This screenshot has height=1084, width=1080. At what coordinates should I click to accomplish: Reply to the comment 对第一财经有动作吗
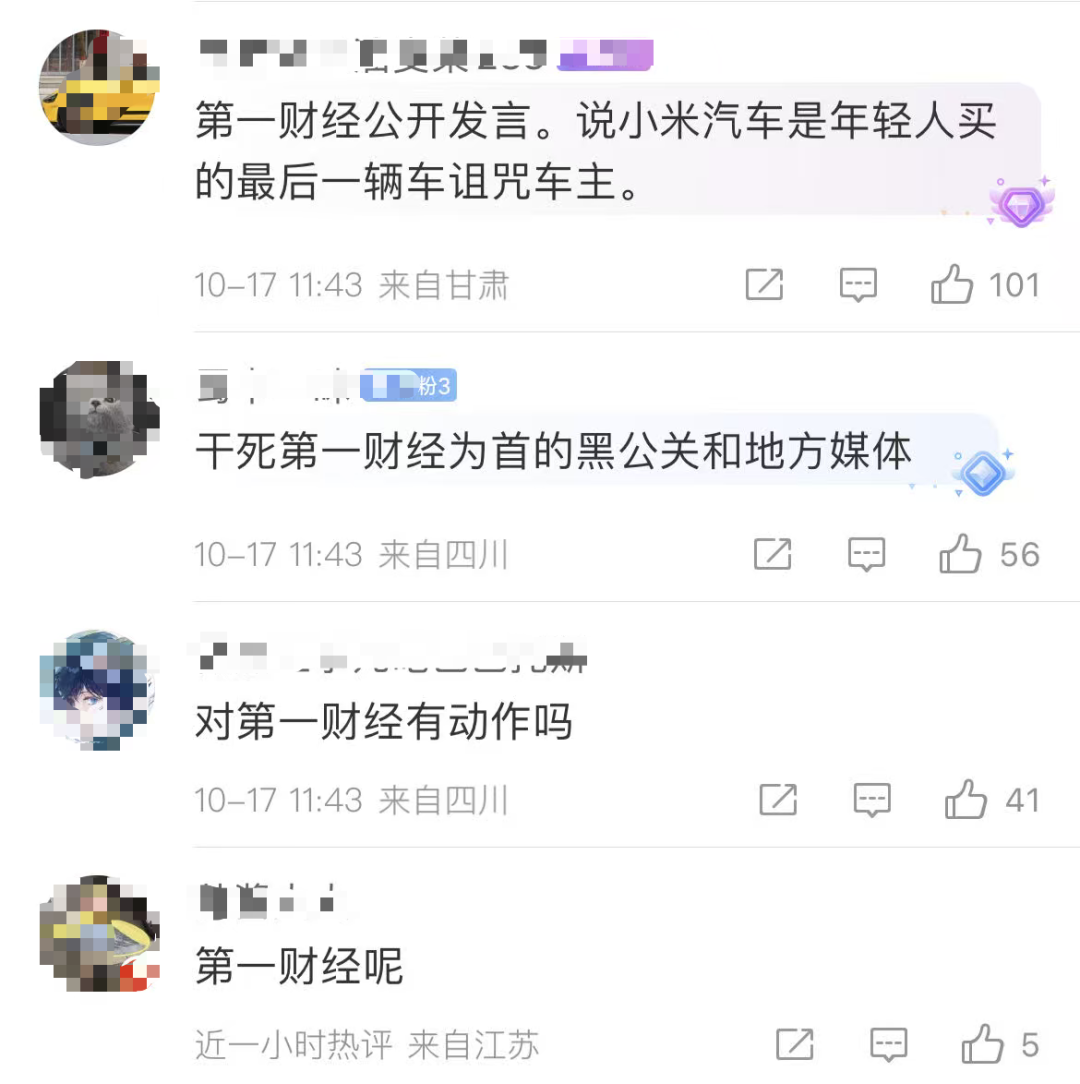872,800
